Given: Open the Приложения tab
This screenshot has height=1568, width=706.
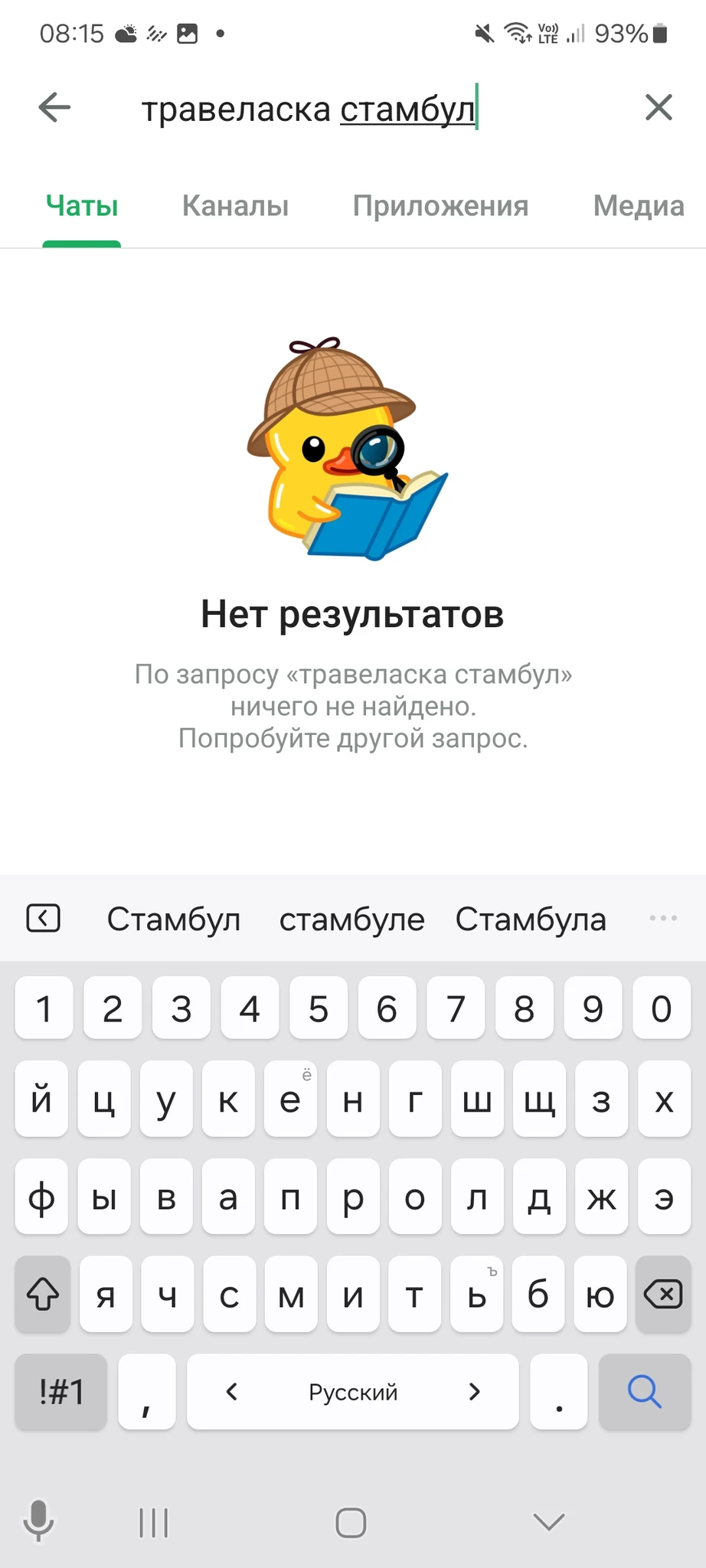Looking at the screenshot, I should coord(440,206).
